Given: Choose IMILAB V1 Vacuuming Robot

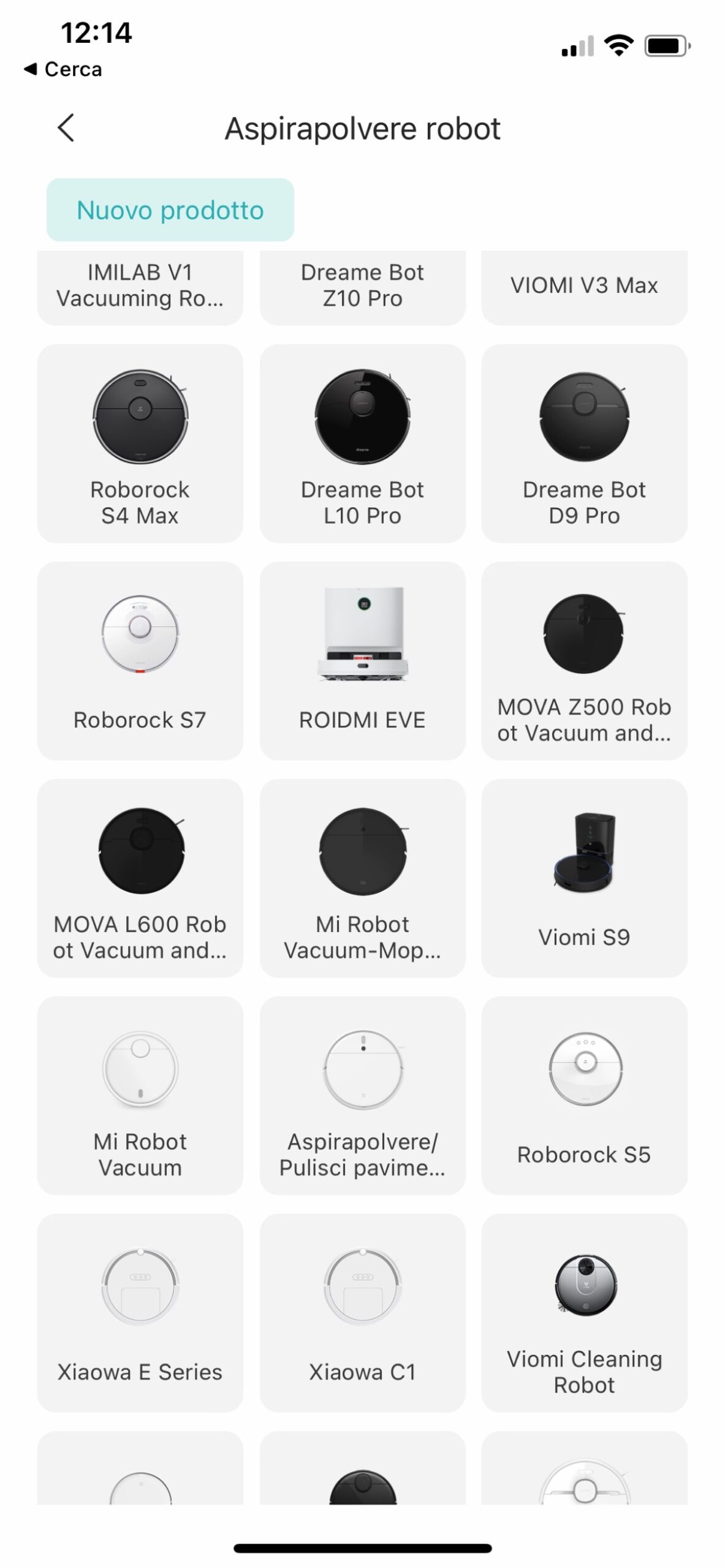Looking at the screenshot, I should point(140,286).
